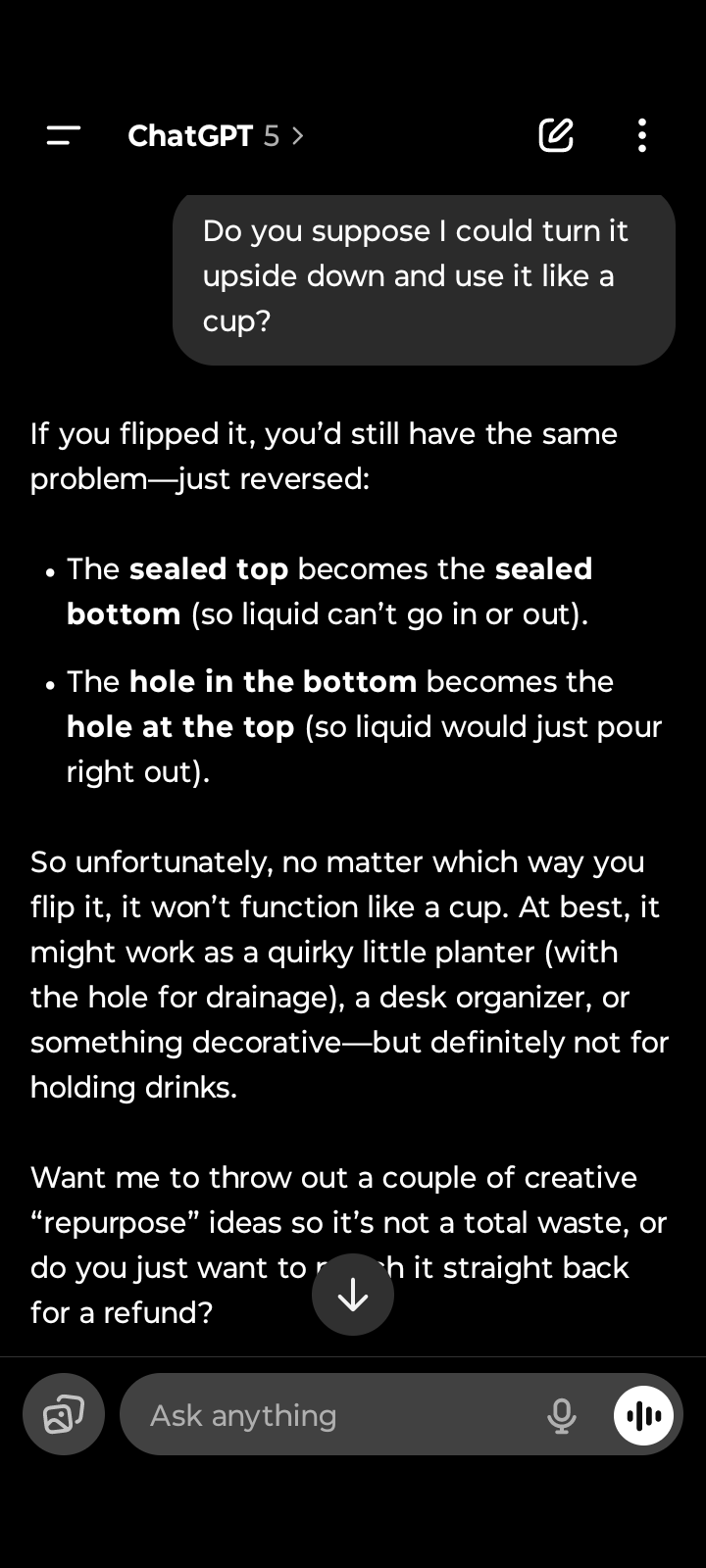Start a new chat with the compose icon

pyautogui.click(x=556, y=135)
